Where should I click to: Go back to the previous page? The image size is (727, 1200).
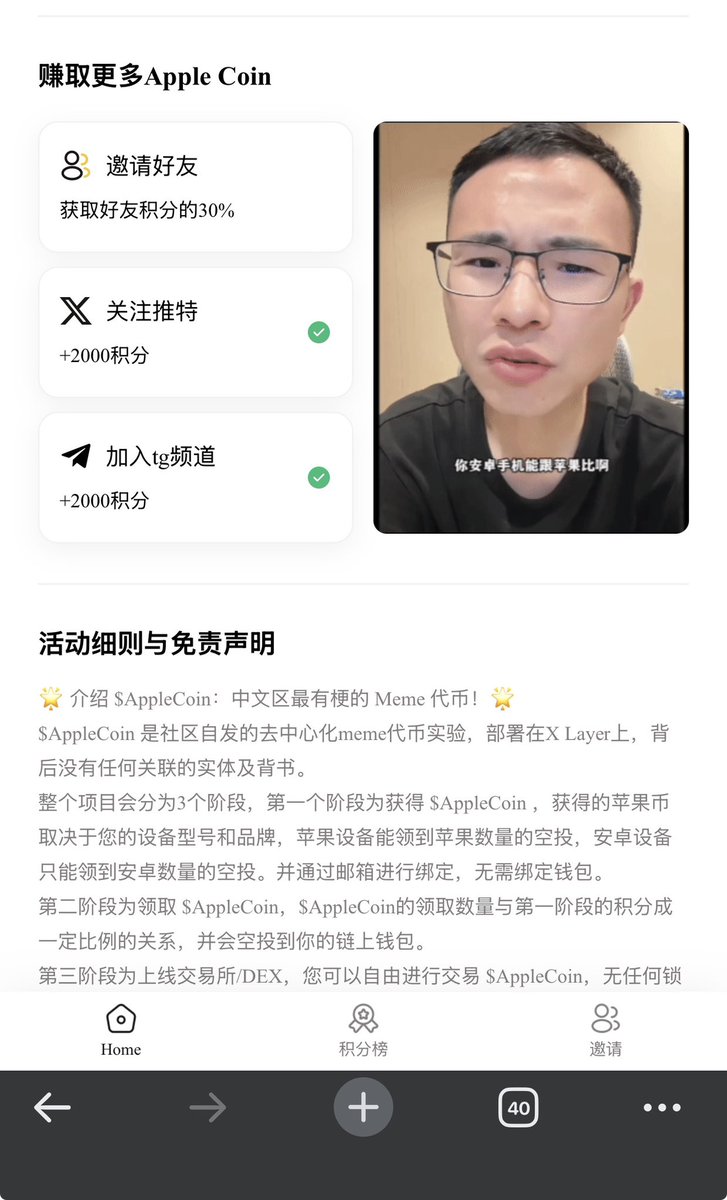coord(52,1107)
